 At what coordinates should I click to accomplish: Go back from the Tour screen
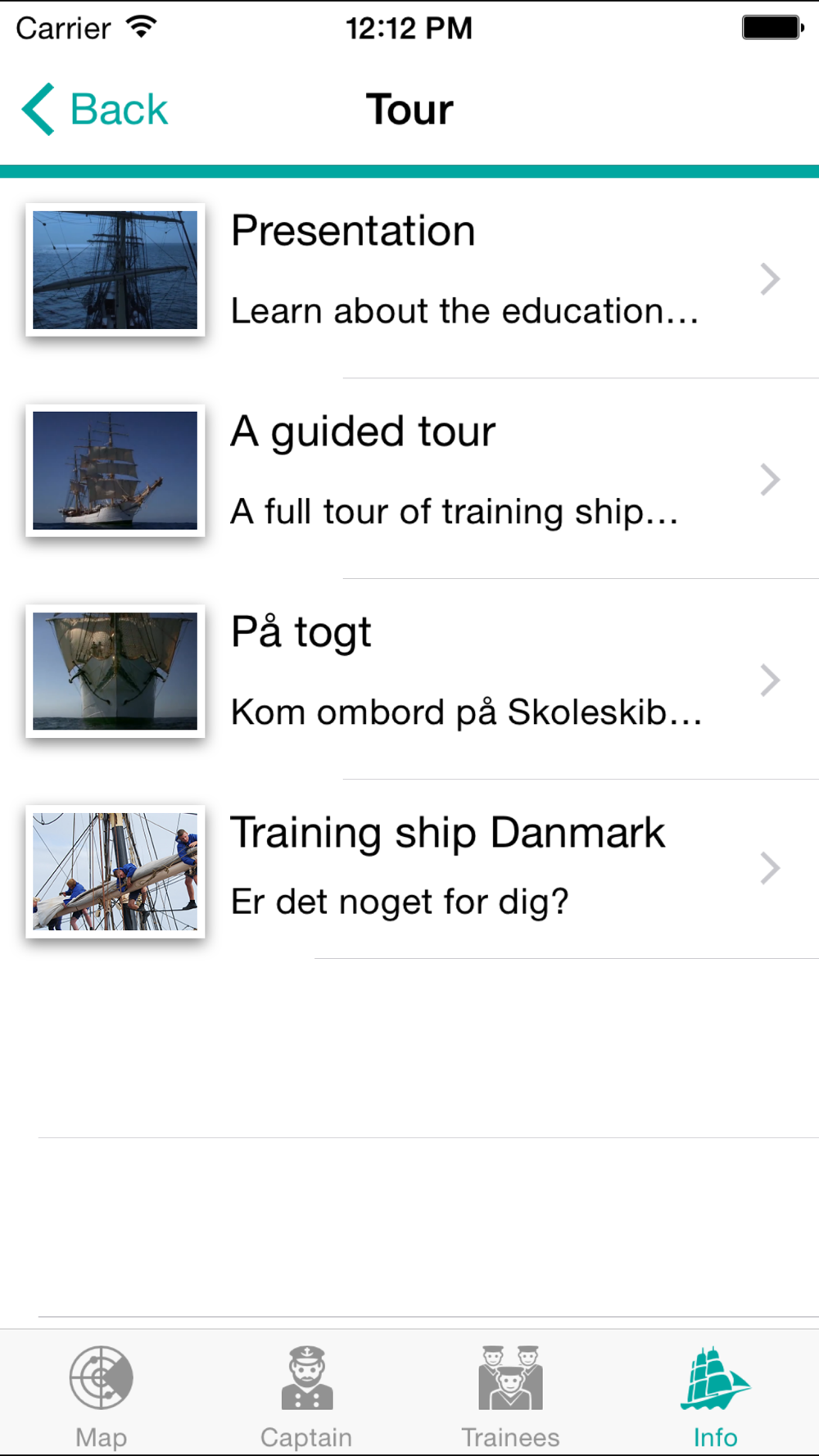coord(94,110)
